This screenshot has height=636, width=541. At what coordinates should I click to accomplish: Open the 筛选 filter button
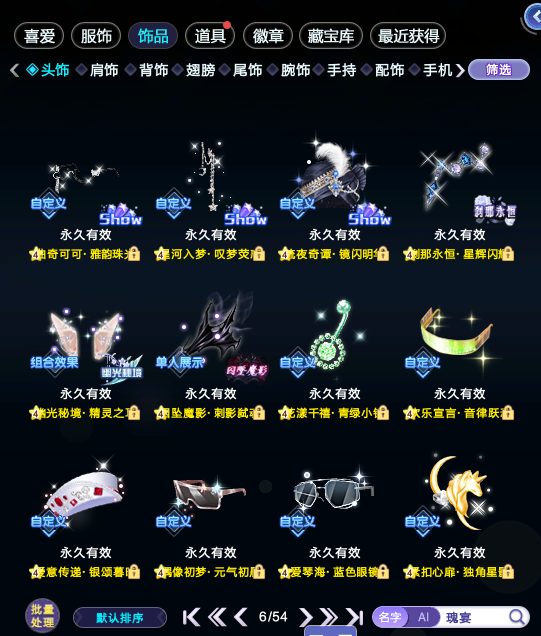coord(499,70)
